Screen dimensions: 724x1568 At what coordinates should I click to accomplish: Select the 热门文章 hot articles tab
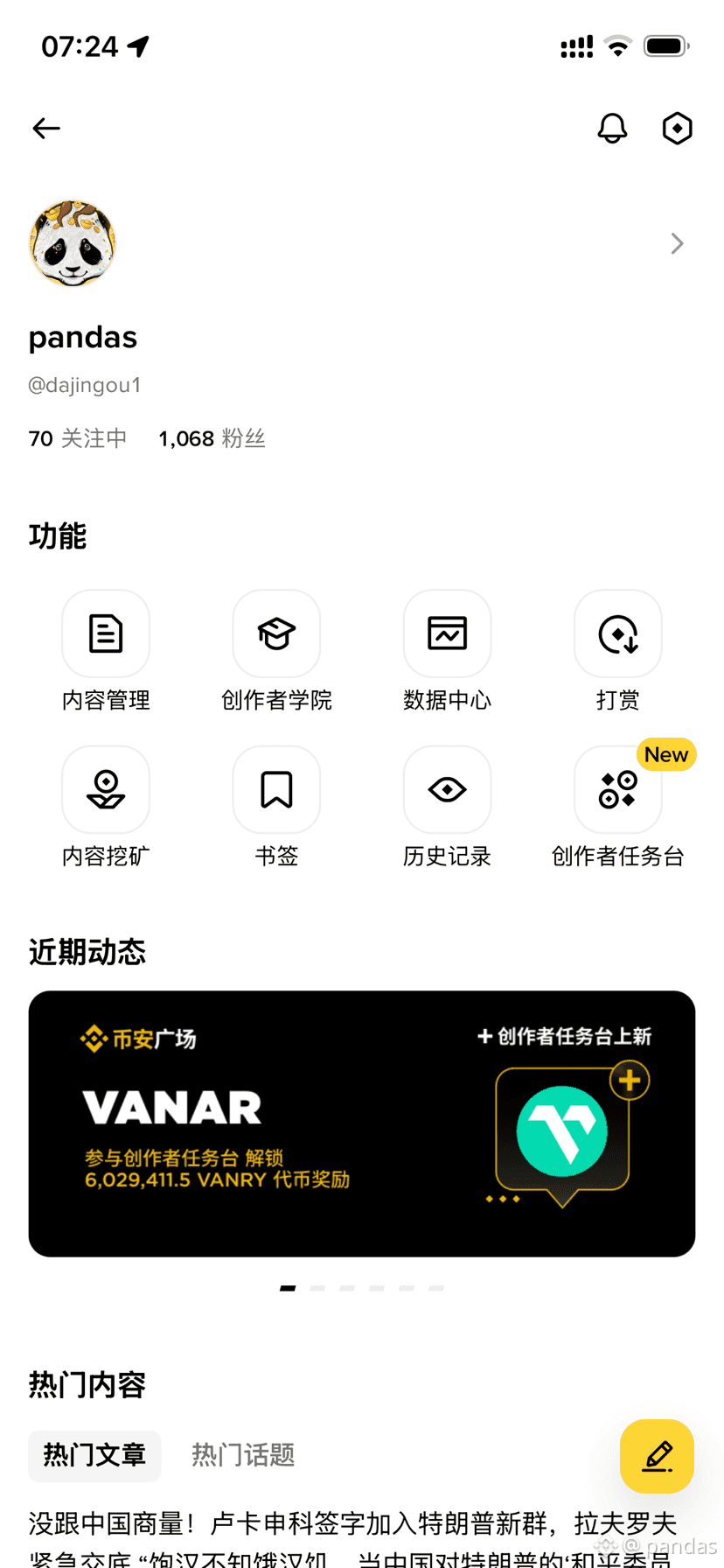point(94,1456)
